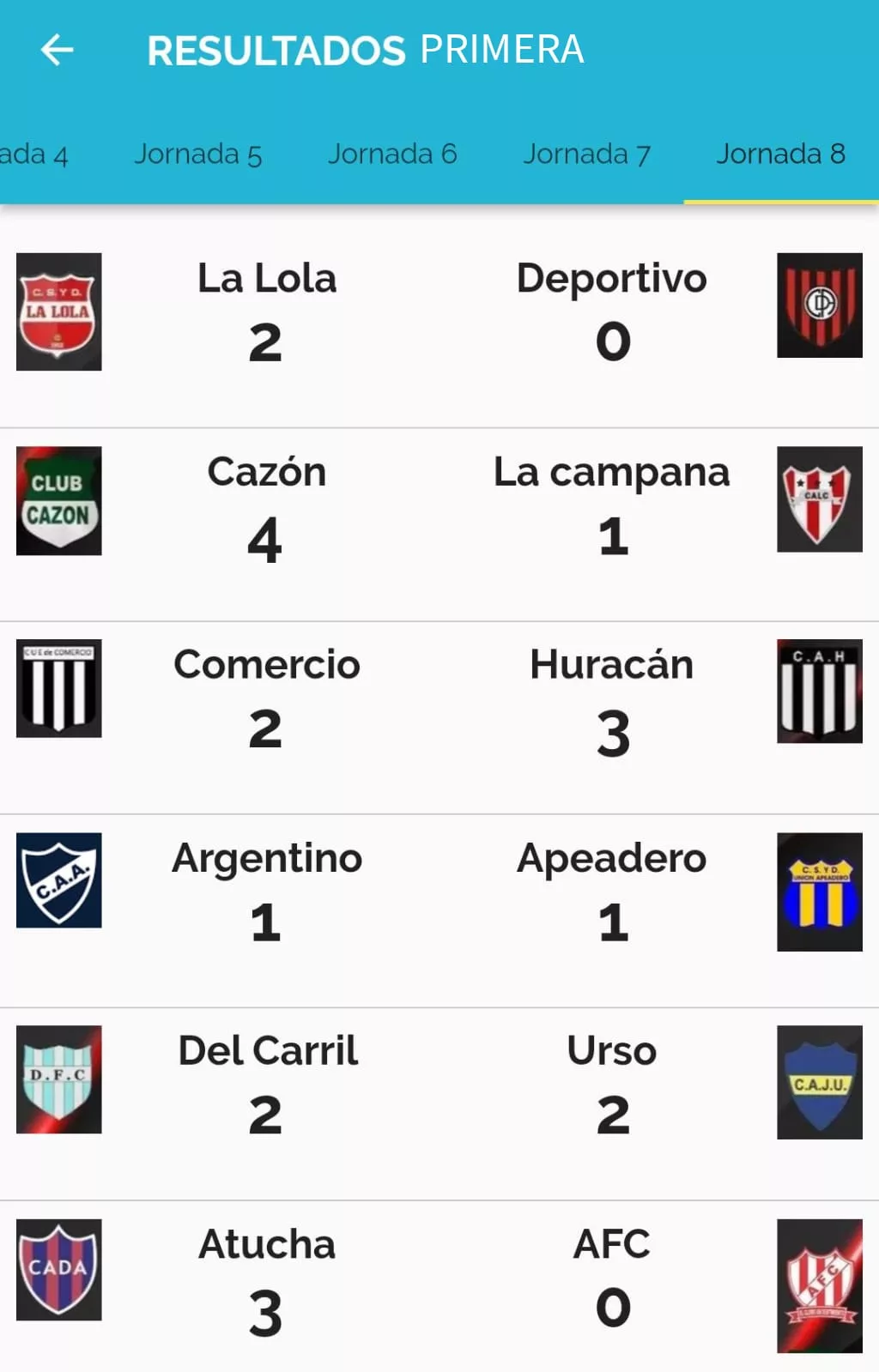Screen dimensions: 879x1372
Task: Select the Jornada 7 tab
Action: (x=587, y=154)
